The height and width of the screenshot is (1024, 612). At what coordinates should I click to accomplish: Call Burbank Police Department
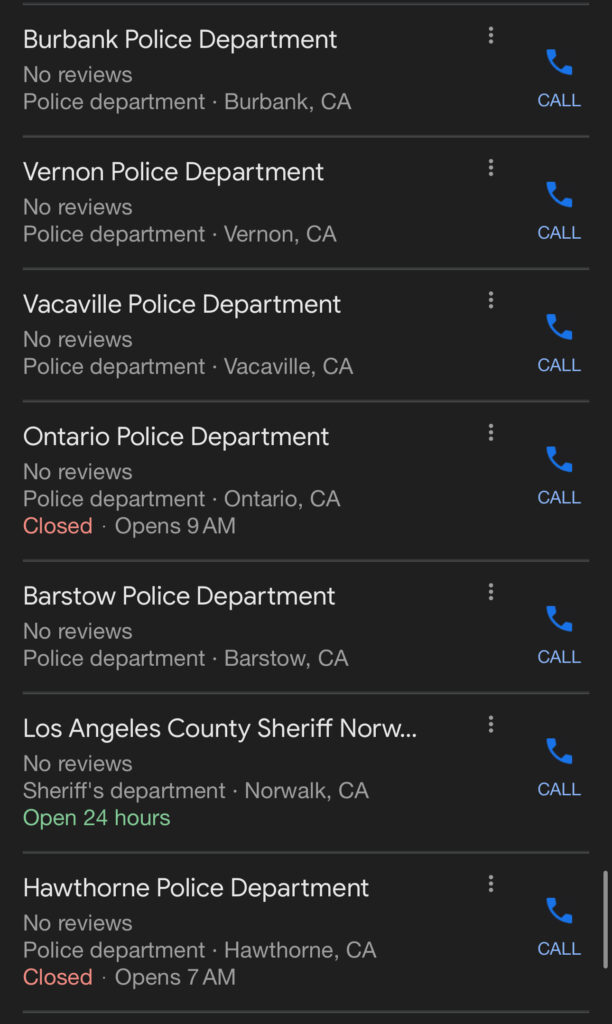click(x=558, y=79)
